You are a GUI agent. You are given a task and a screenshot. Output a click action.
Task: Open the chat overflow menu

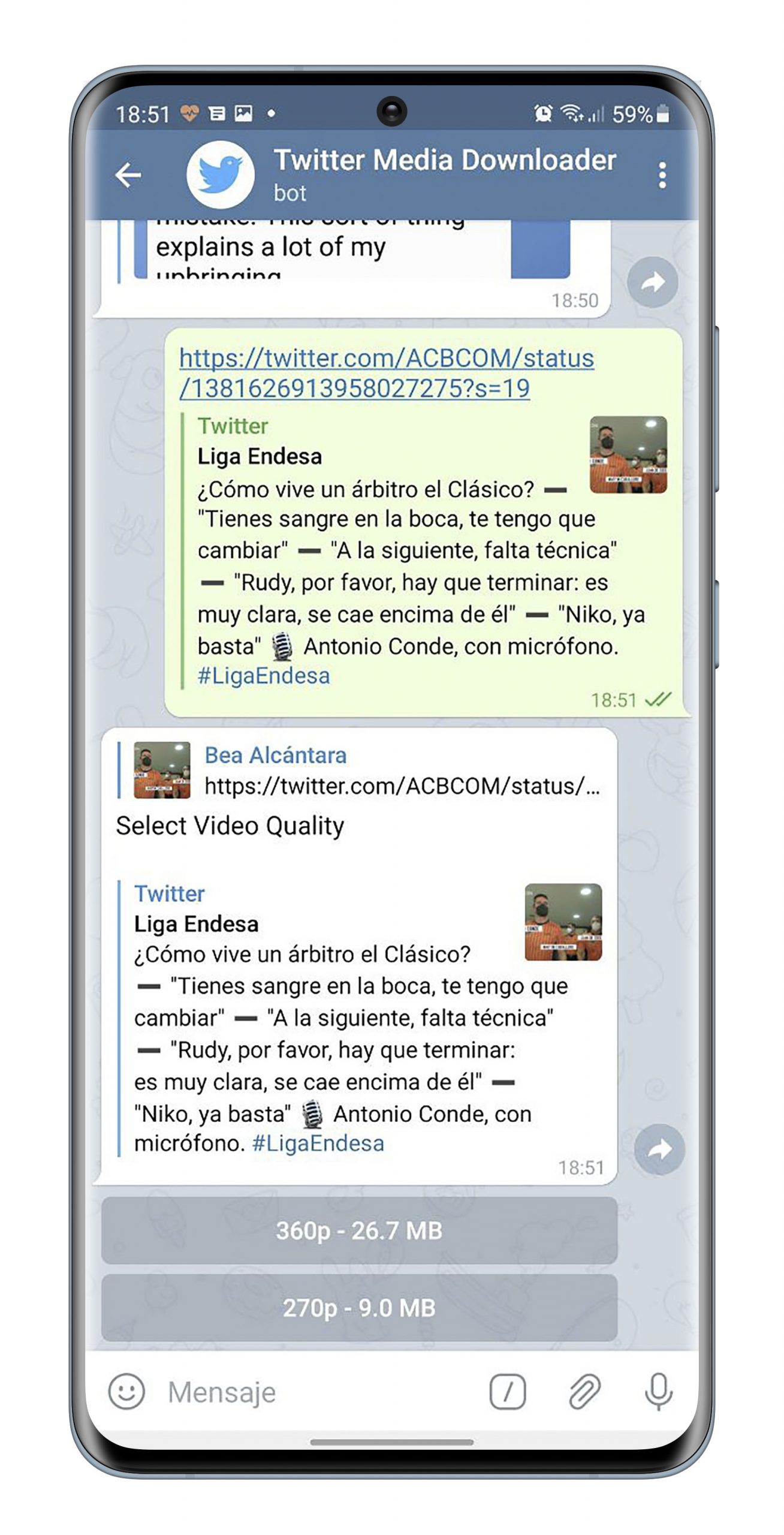click(662, 175)
